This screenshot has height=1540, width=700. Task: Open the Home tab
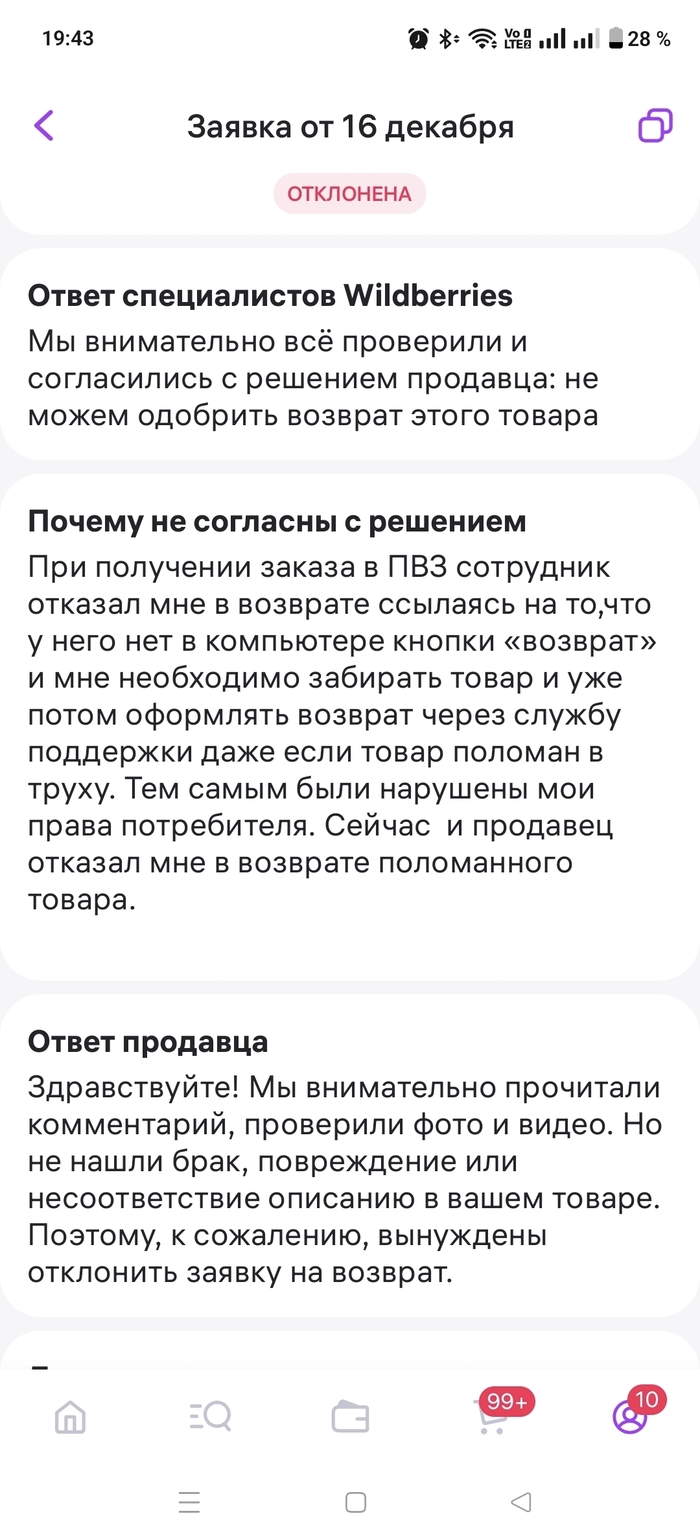point(70,1416)
